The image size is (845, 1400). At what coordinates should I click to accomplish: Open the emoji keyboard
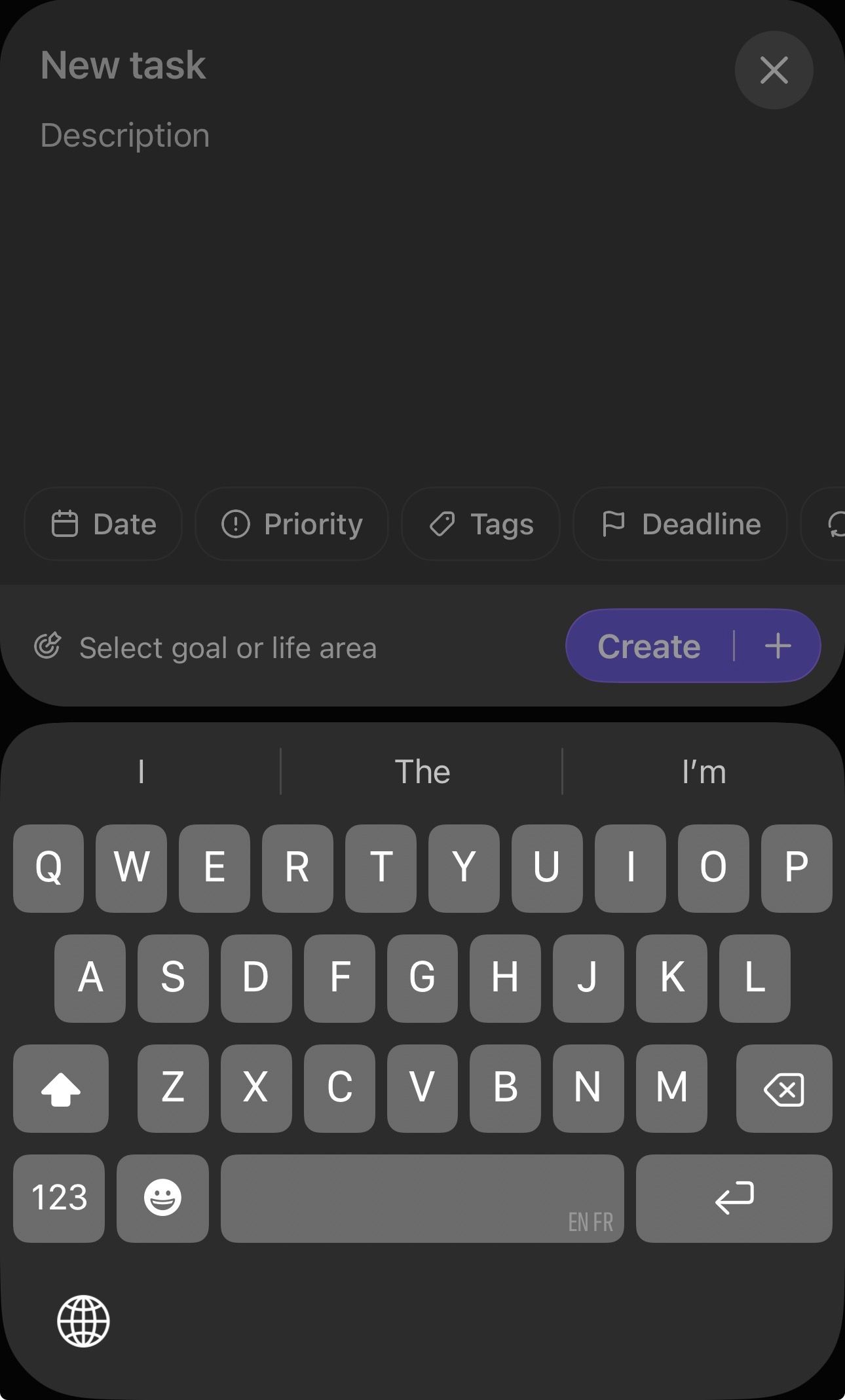click(162, 1198)
